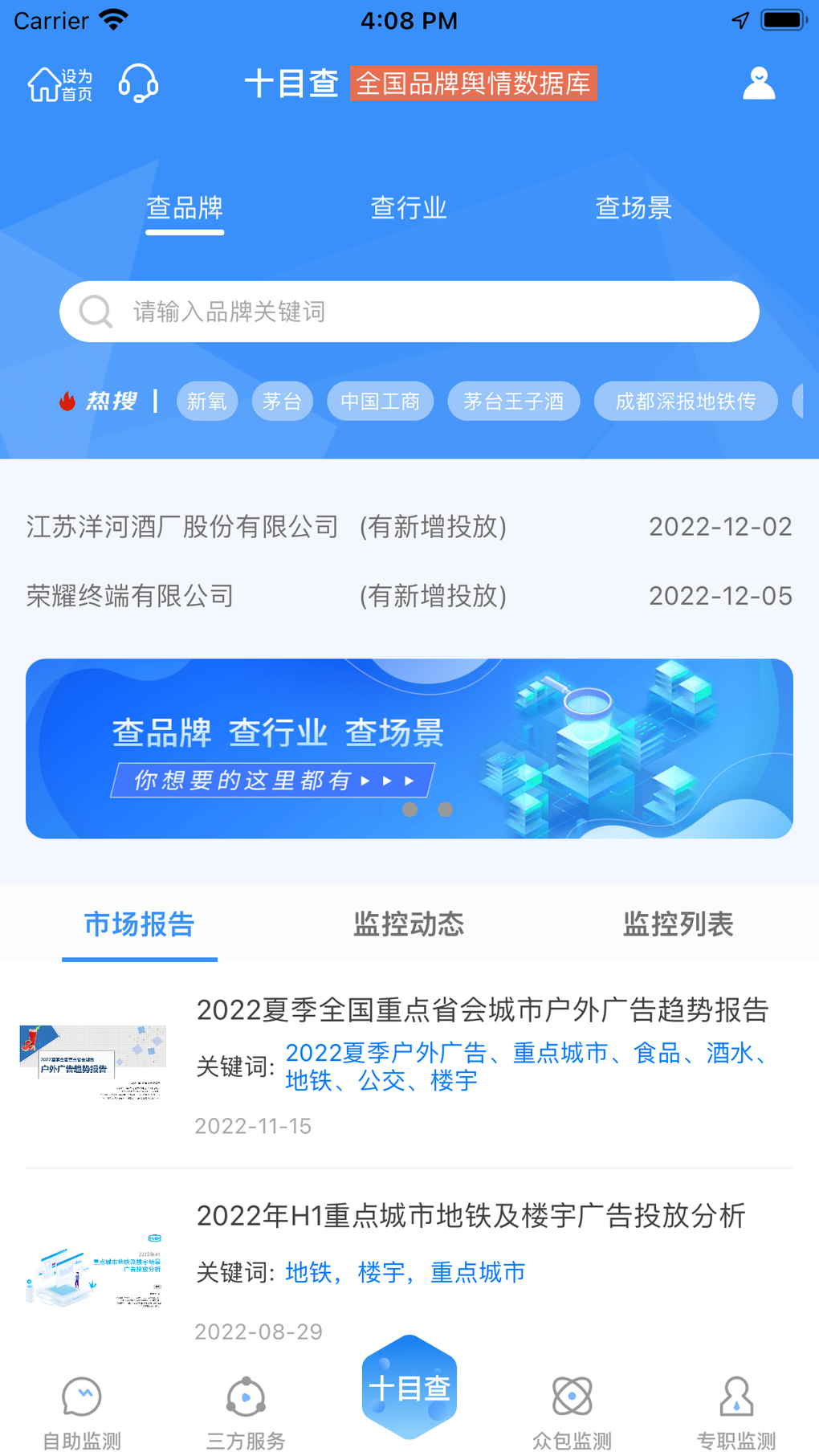This screenshot has height=1456, width=819.
Task: Switch to the 查场景 tab
Action: point(633,208)
